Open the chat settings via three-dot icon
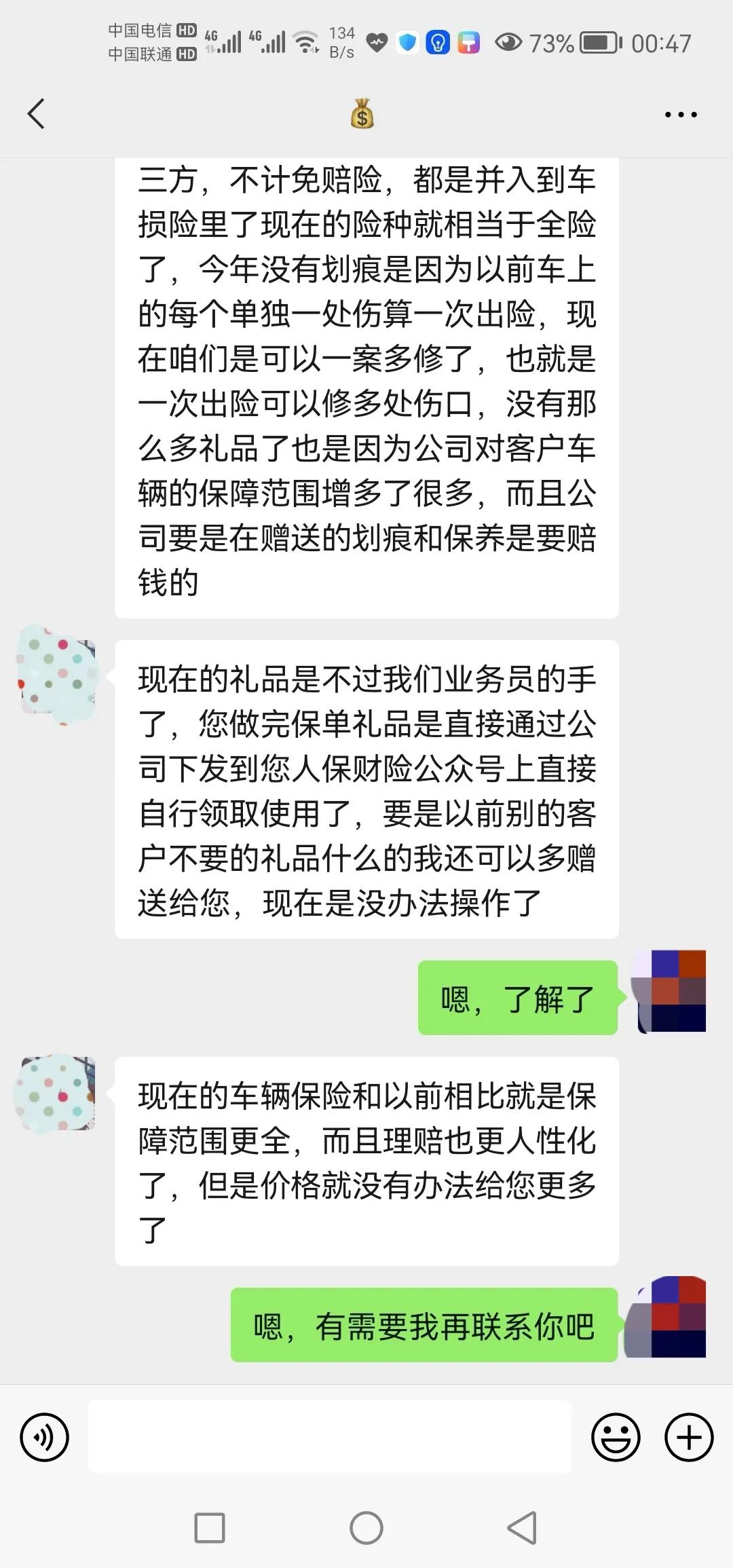Viewport: 733px width, 1568px height. pos(681,114)
